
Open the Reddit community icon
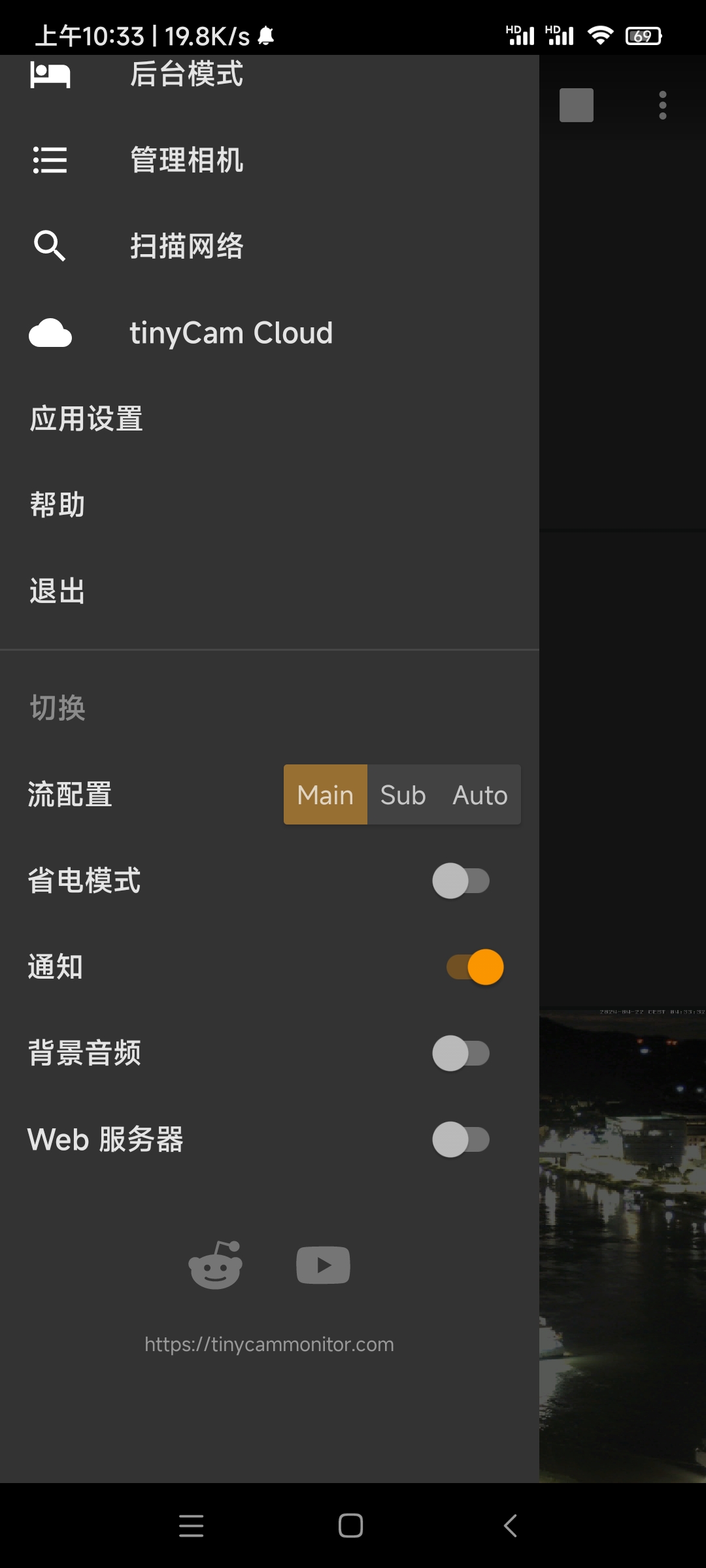tap(215, 1266)
